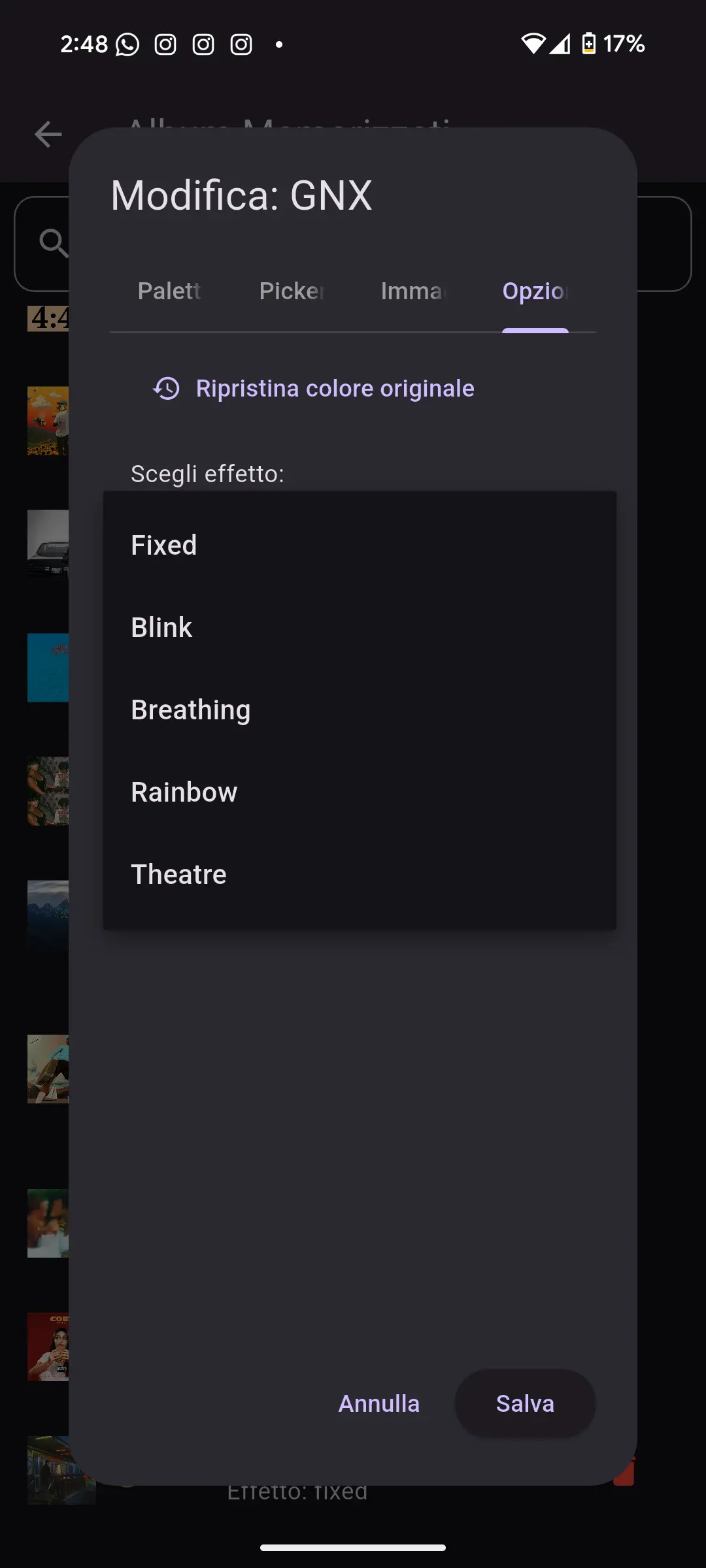This screenshot has width=706, height=1568.
Task: Choose the Blink effect
Action: tap(359, 627)
